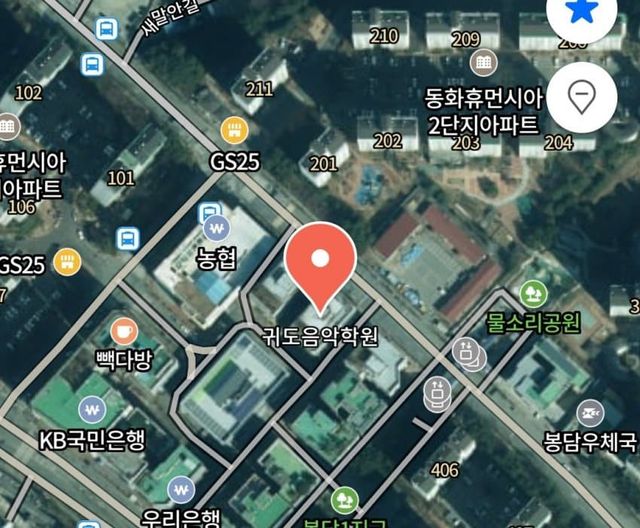This screenshot has height=528, width=640.
Task: Tap the location pin button
Action: coord(581,98)
